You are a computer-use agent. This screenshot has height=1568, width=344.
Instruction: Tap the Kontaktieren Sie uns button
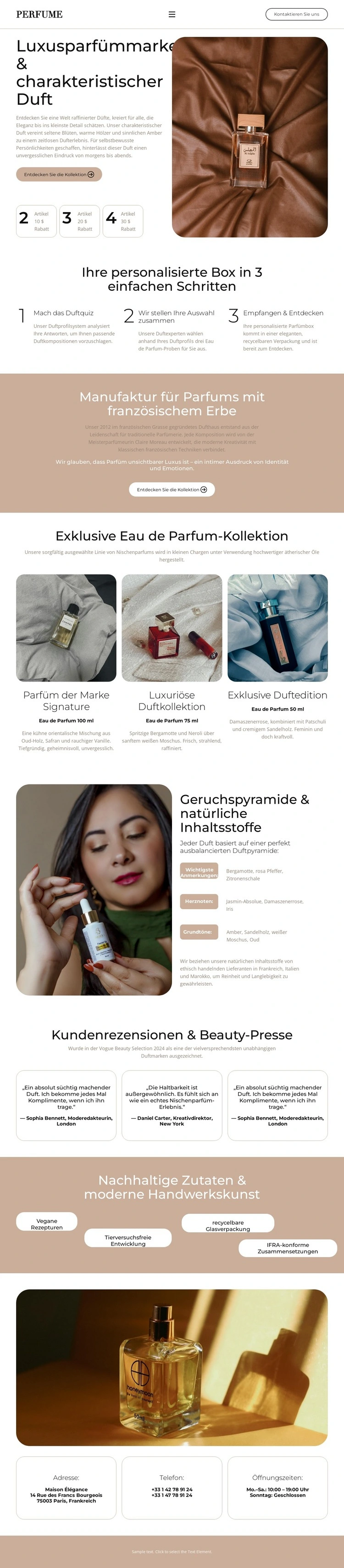pos(296,14)
